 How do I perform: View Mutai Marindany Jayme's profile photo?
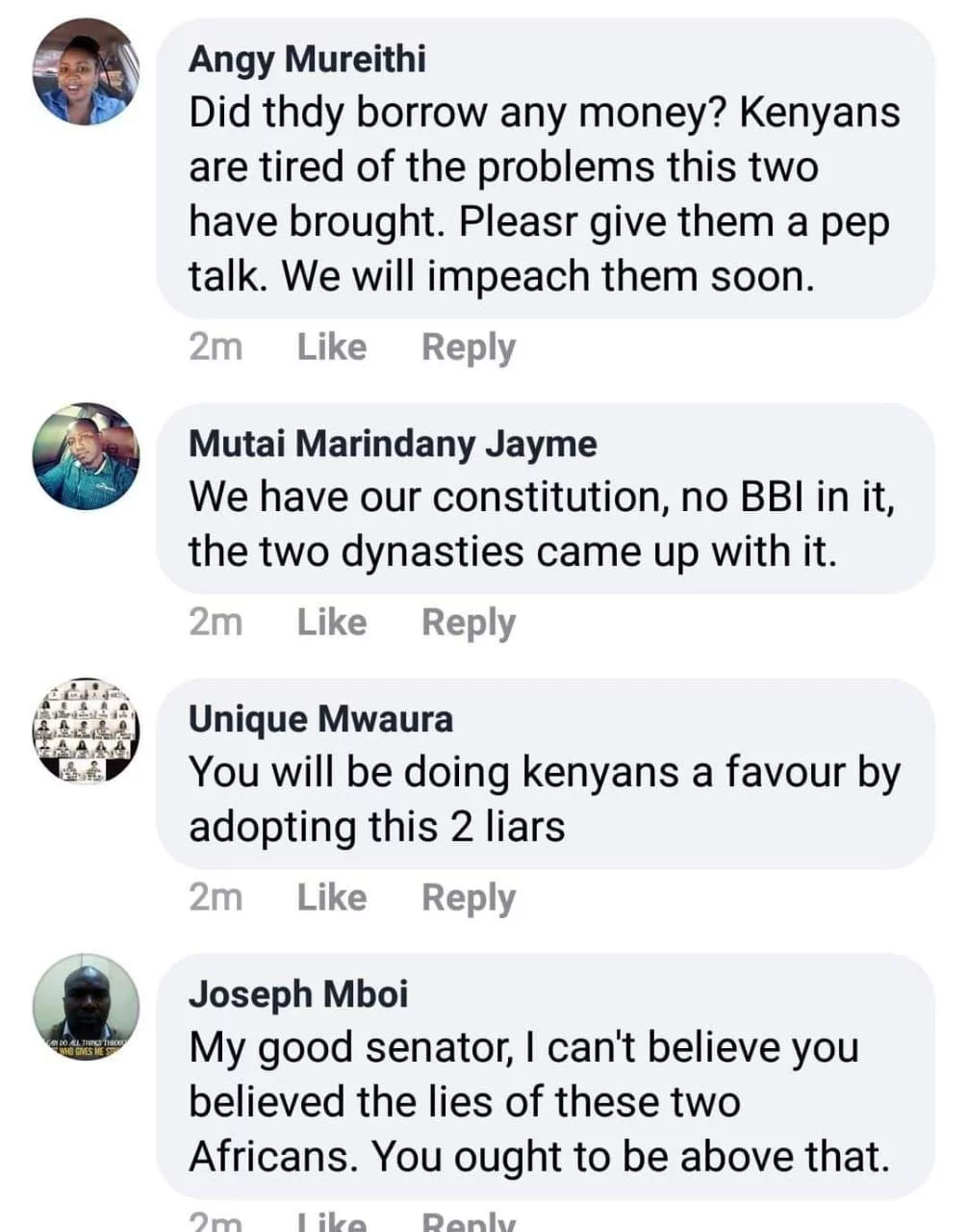click(x=86, y=456)
